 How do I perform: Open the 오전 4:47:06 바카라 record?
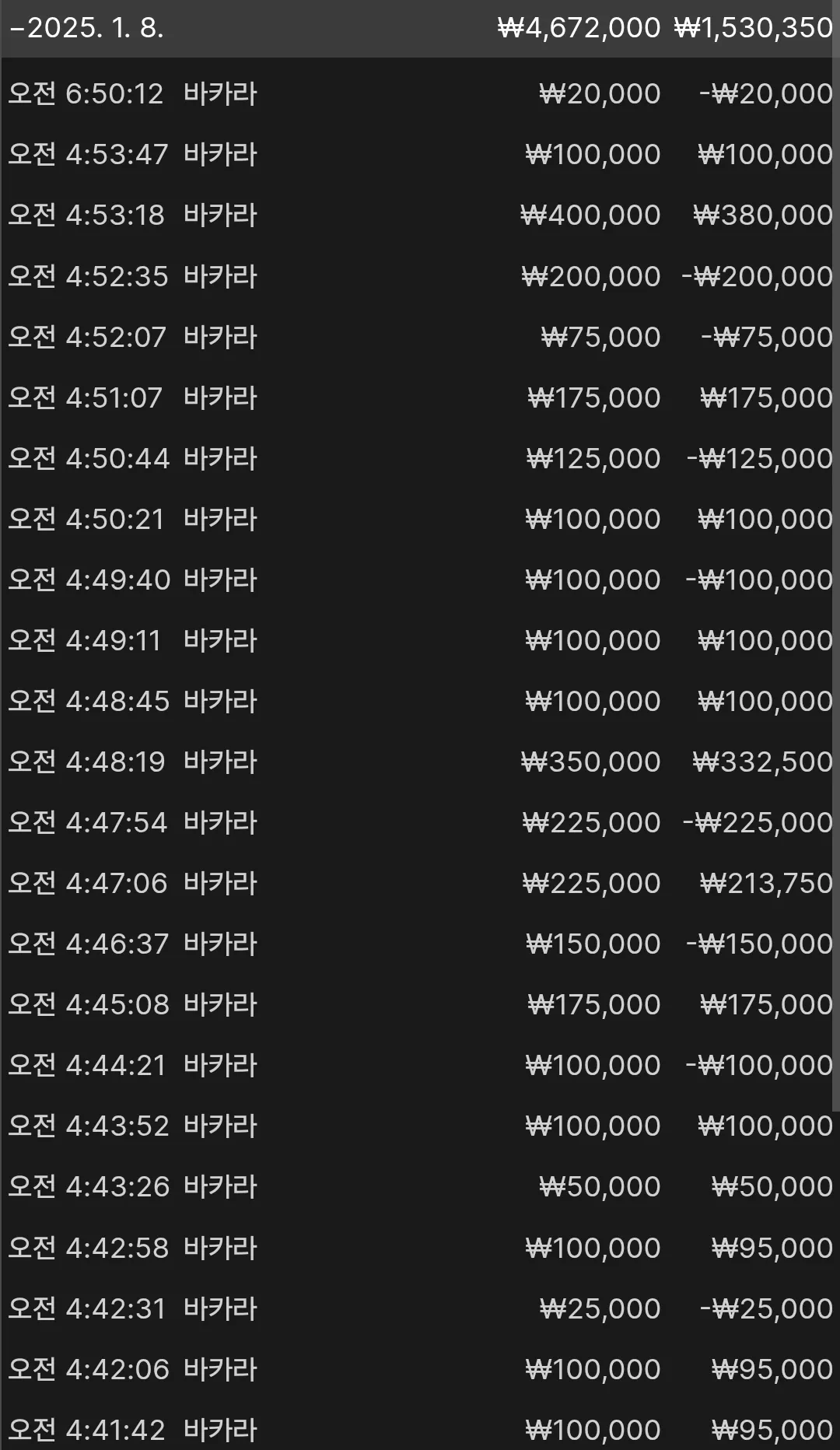click(418, 882)
